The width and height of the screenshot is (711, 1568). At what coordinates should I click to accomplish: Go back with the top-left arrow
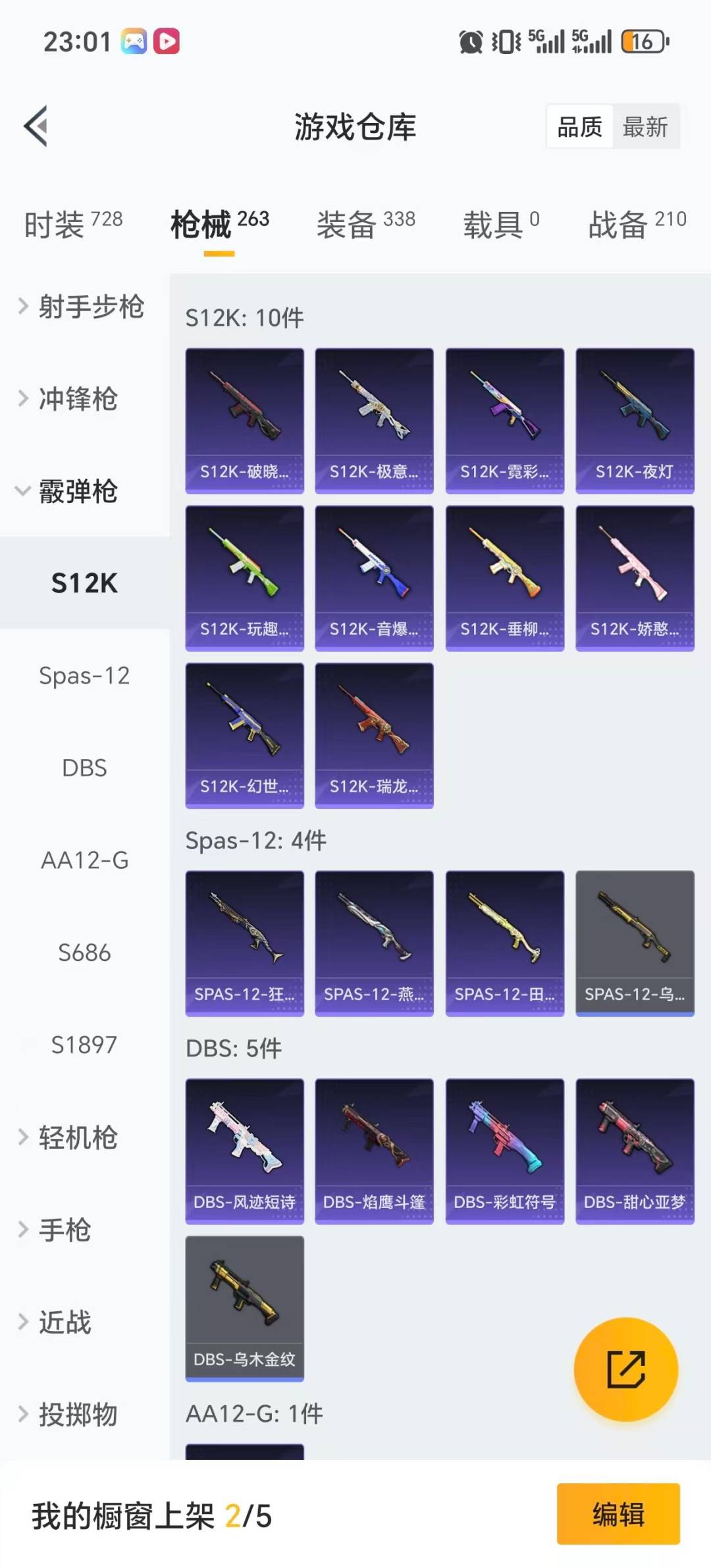pyautogui.click(x=36, y=126)
